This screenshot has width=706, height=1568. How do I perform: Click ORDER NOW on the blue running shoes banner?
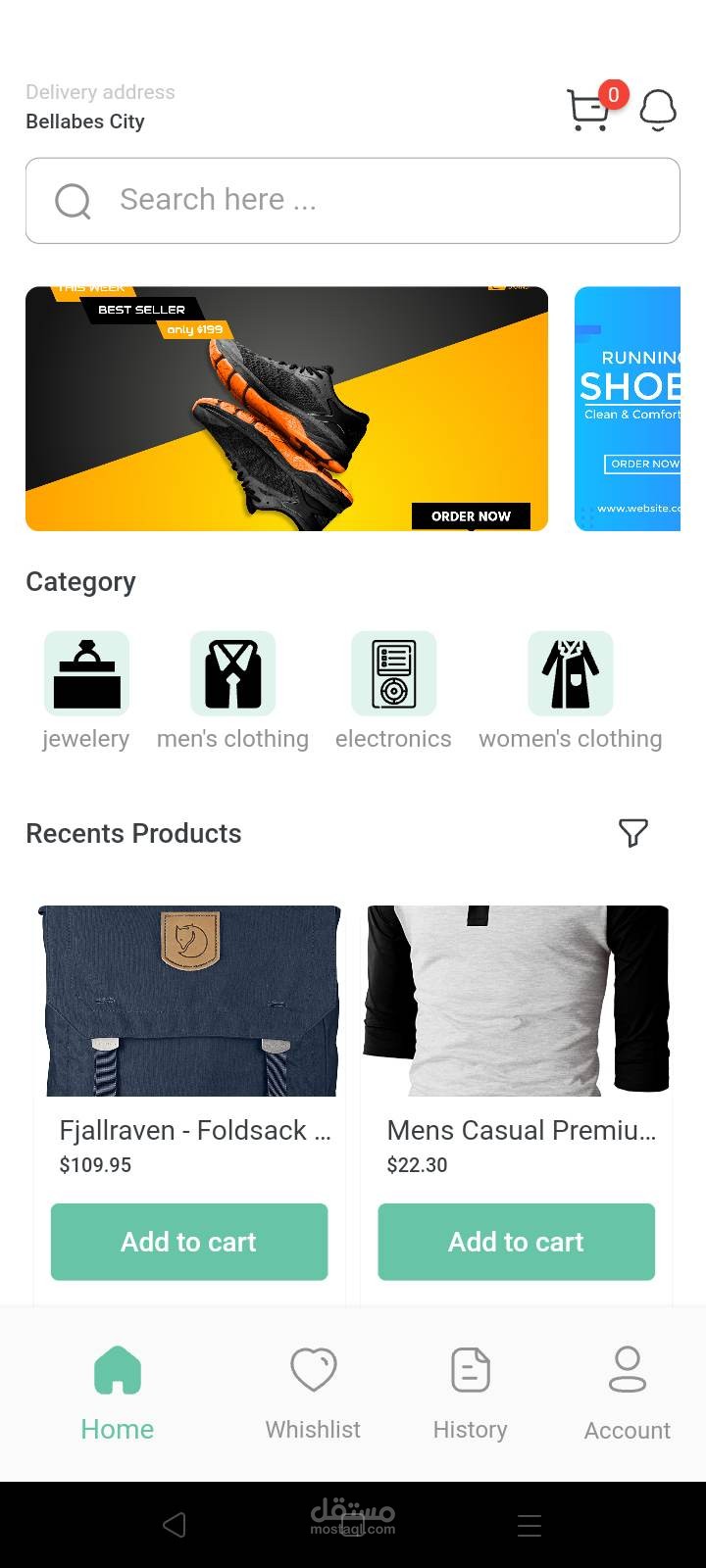[647, 464]
